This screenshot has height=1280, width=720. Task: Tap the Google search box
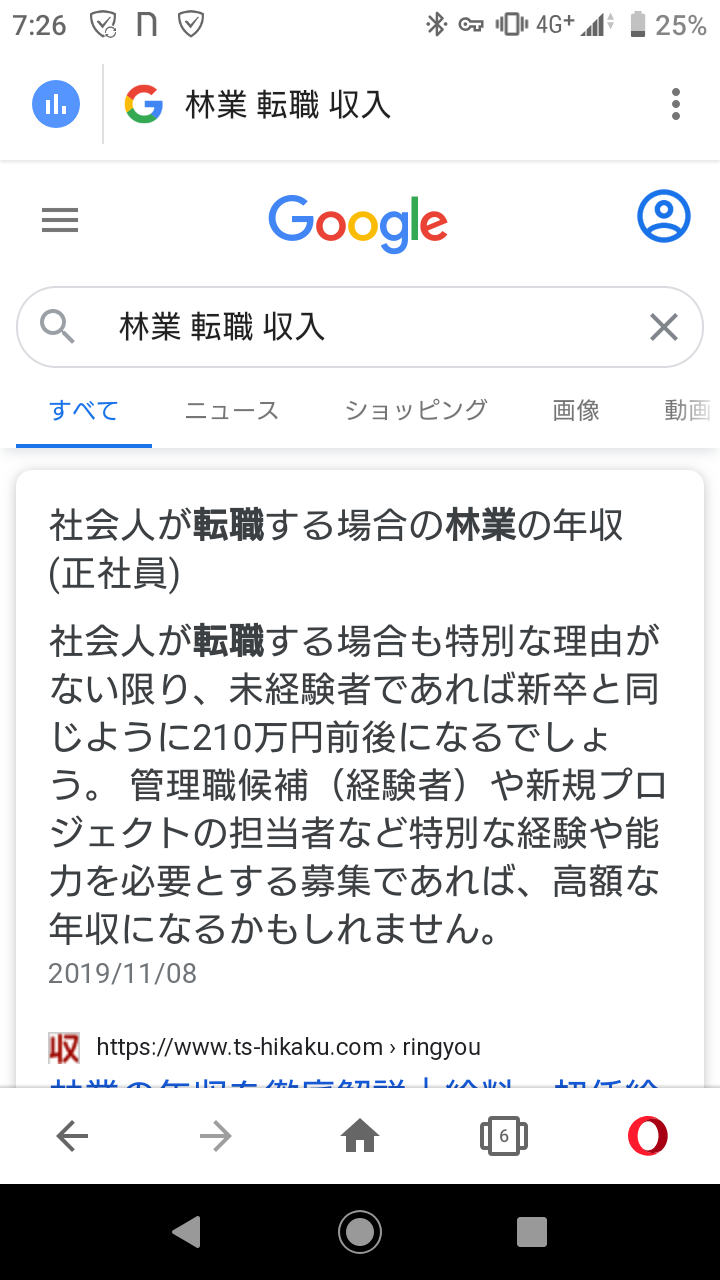click(360, 327)
